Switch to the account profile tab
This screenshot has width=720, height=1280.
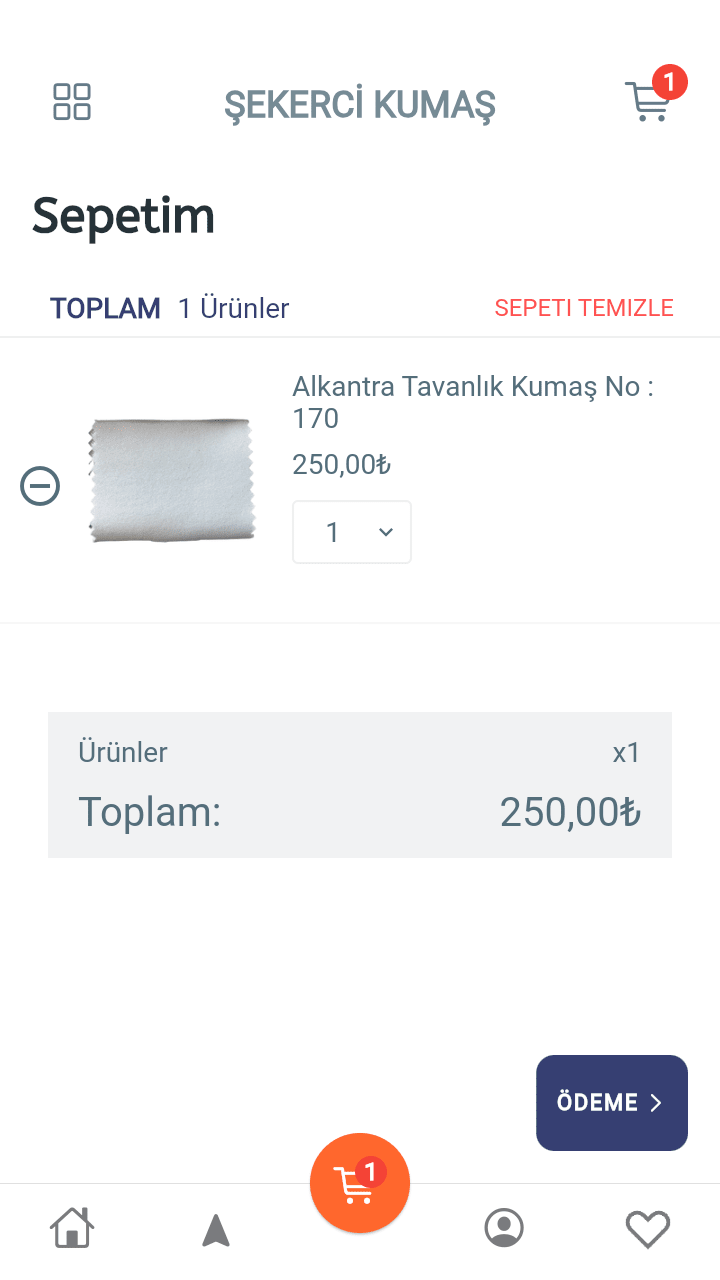click(504, 1228)
